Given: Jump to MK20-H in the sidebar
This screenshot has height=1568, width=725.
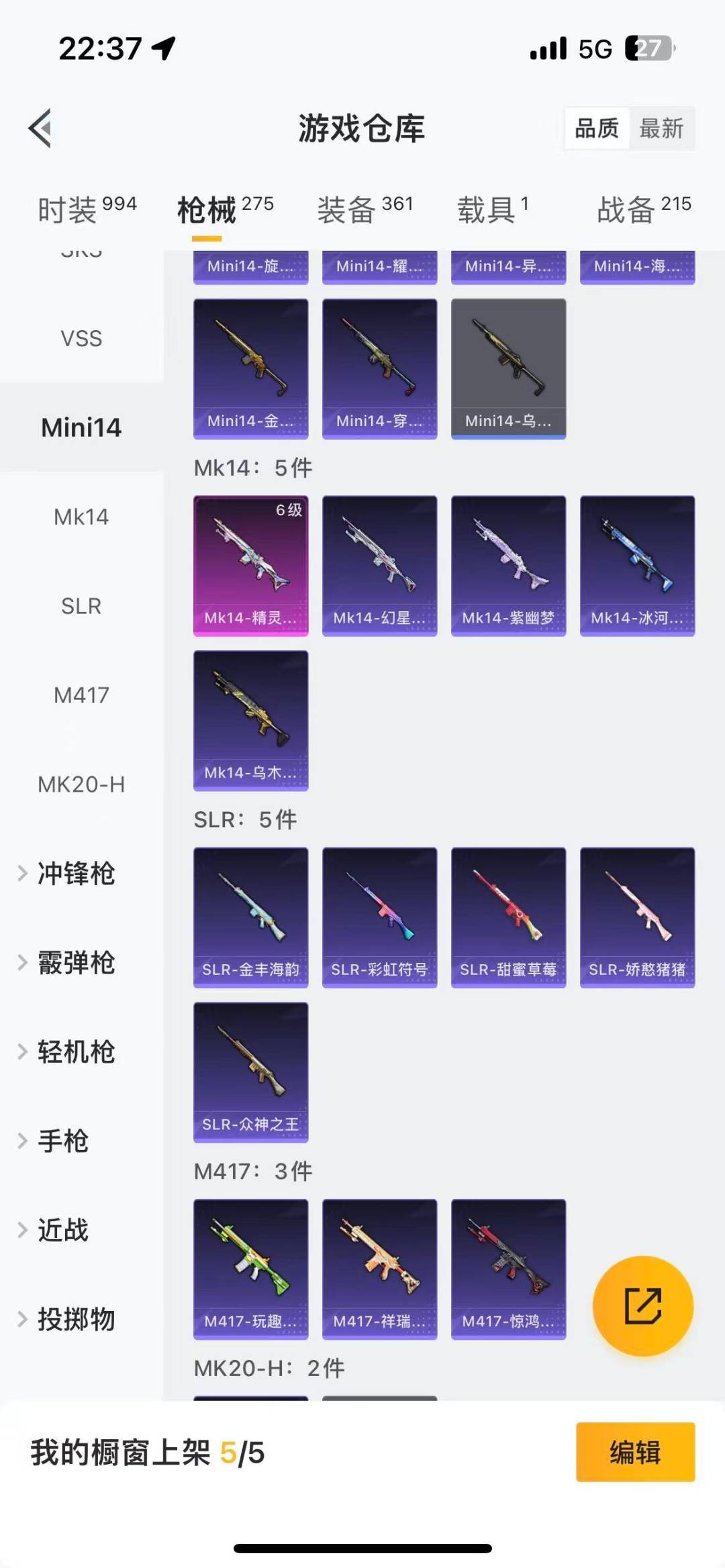Looking at the screenshot, I should [81, 784].
